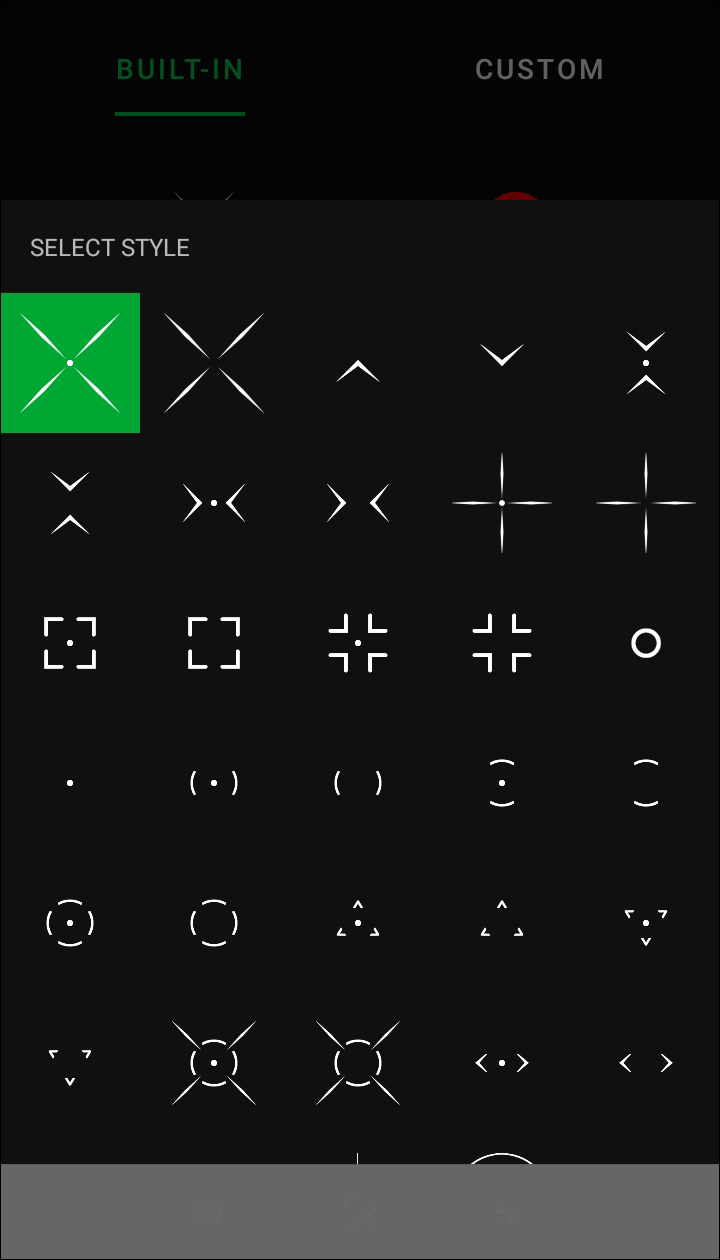This screenshot has width=720, height=1260.
Task: Select the X with circle and dot
Action: point(214,1063)
